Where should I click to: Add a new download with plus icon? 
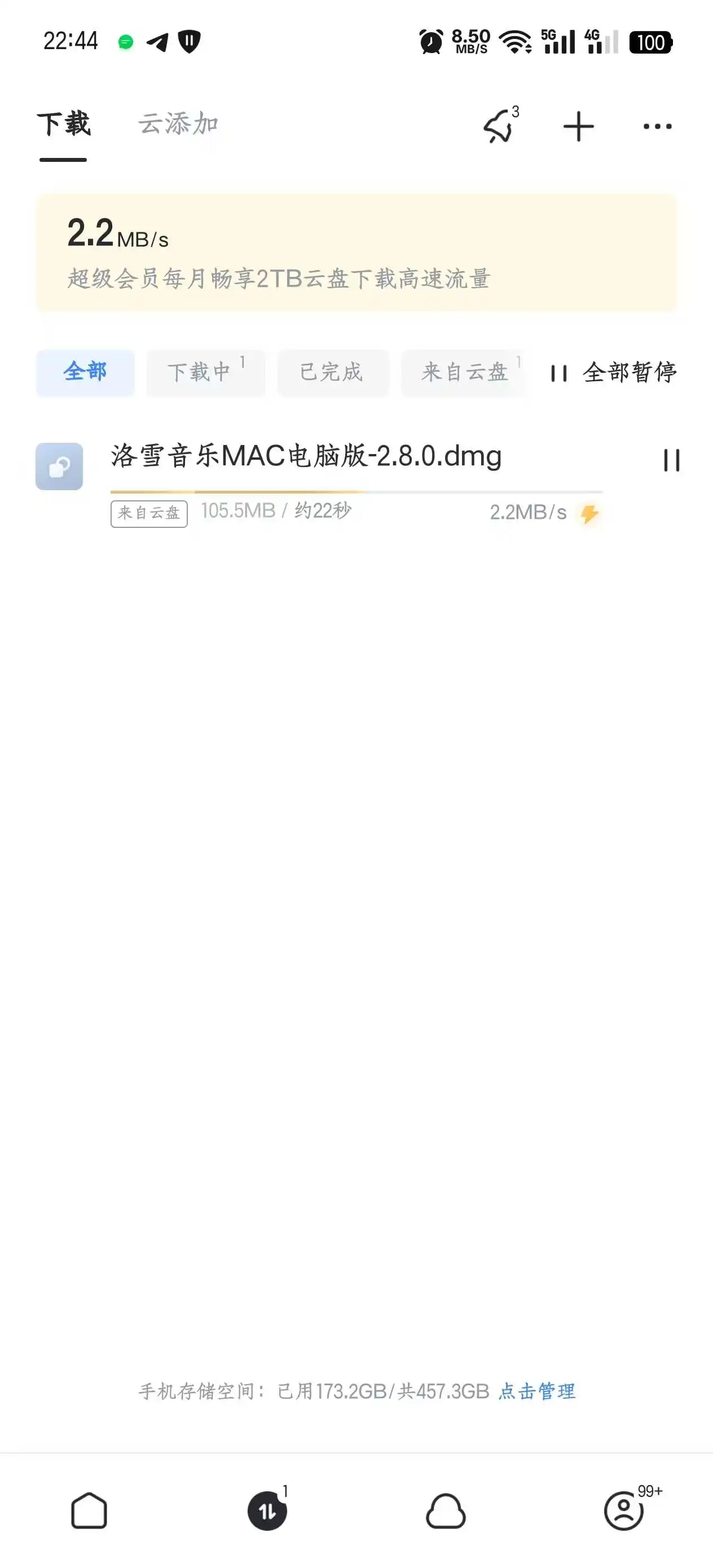(578, 126)
